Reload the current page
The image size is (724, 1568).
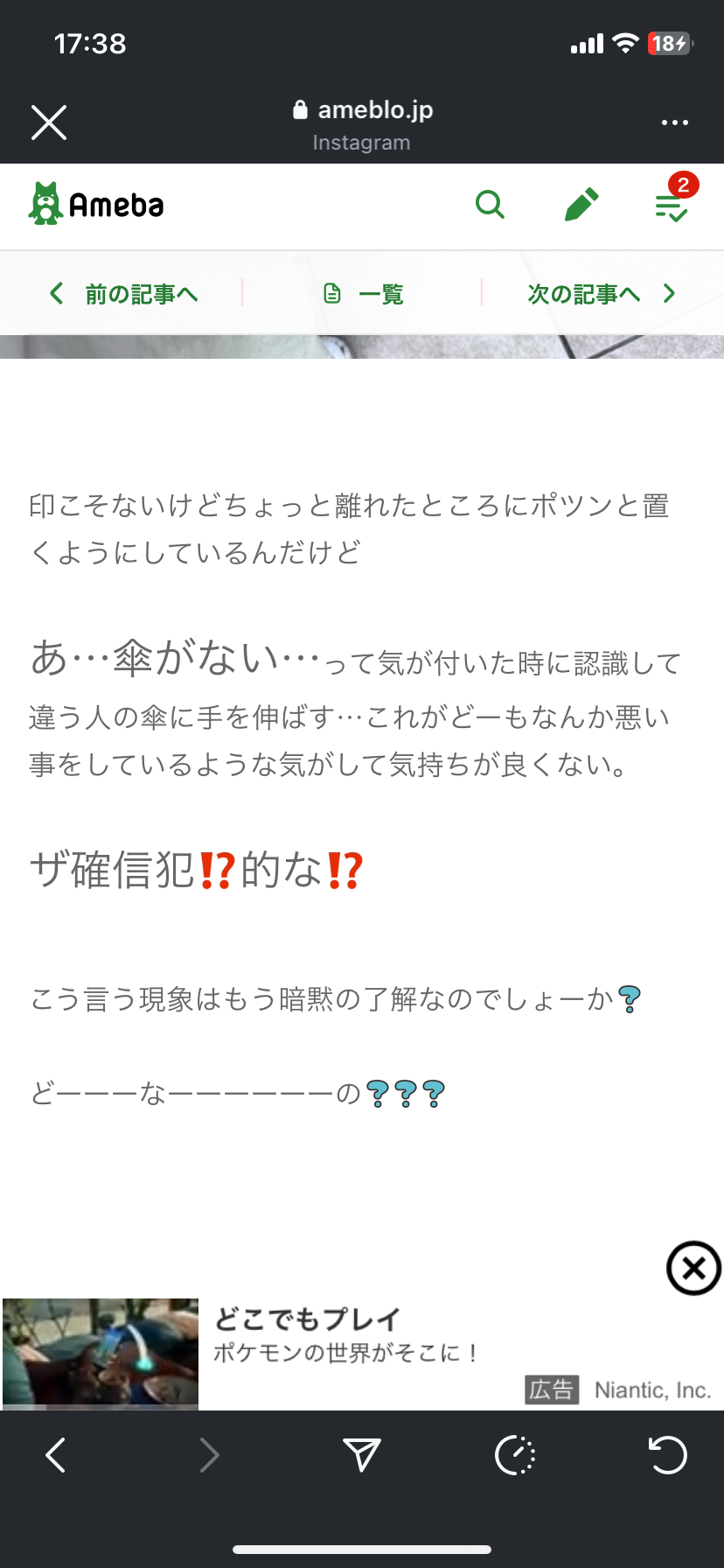668,1455
